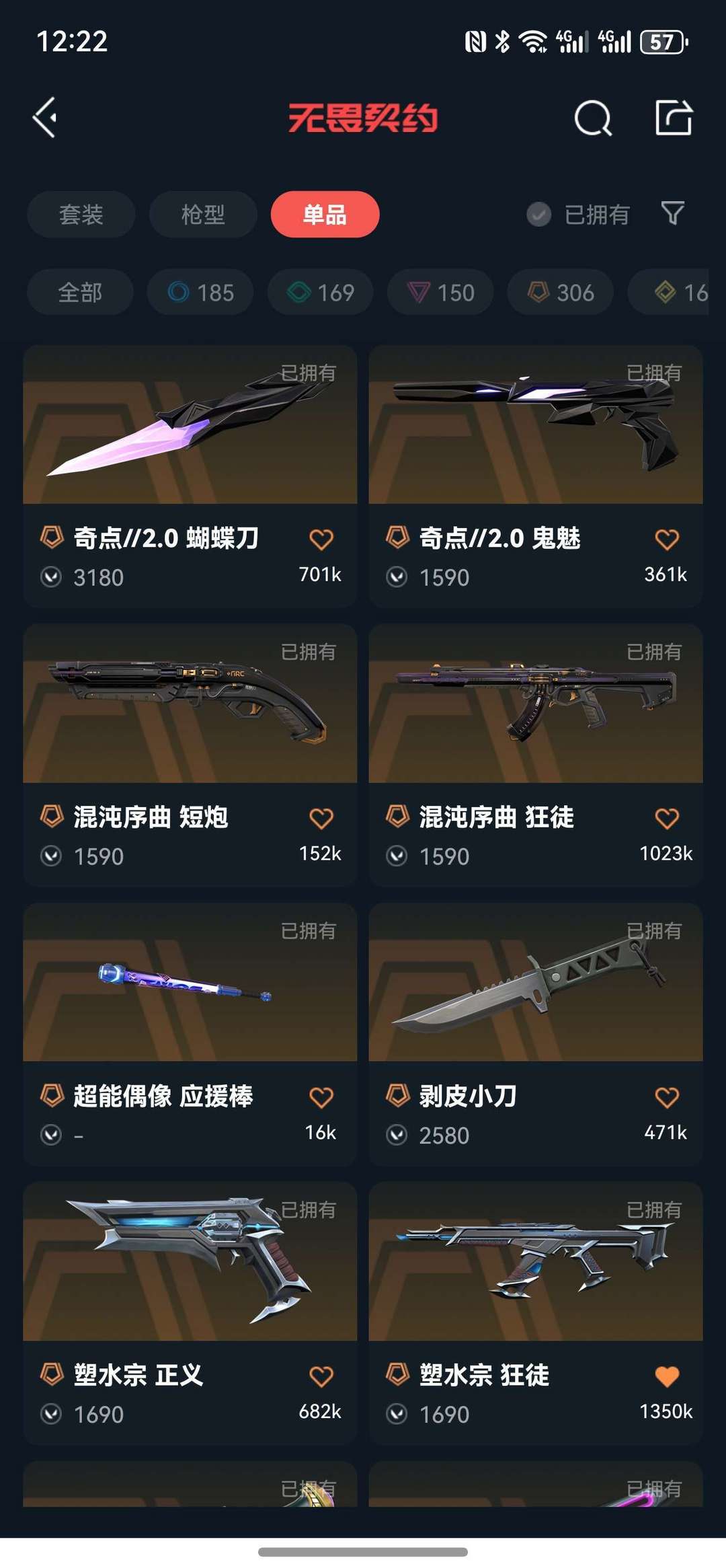This screenshot has width=726, height=1568.
Task: Filter by the 306 tier chip
Action: 561,293
